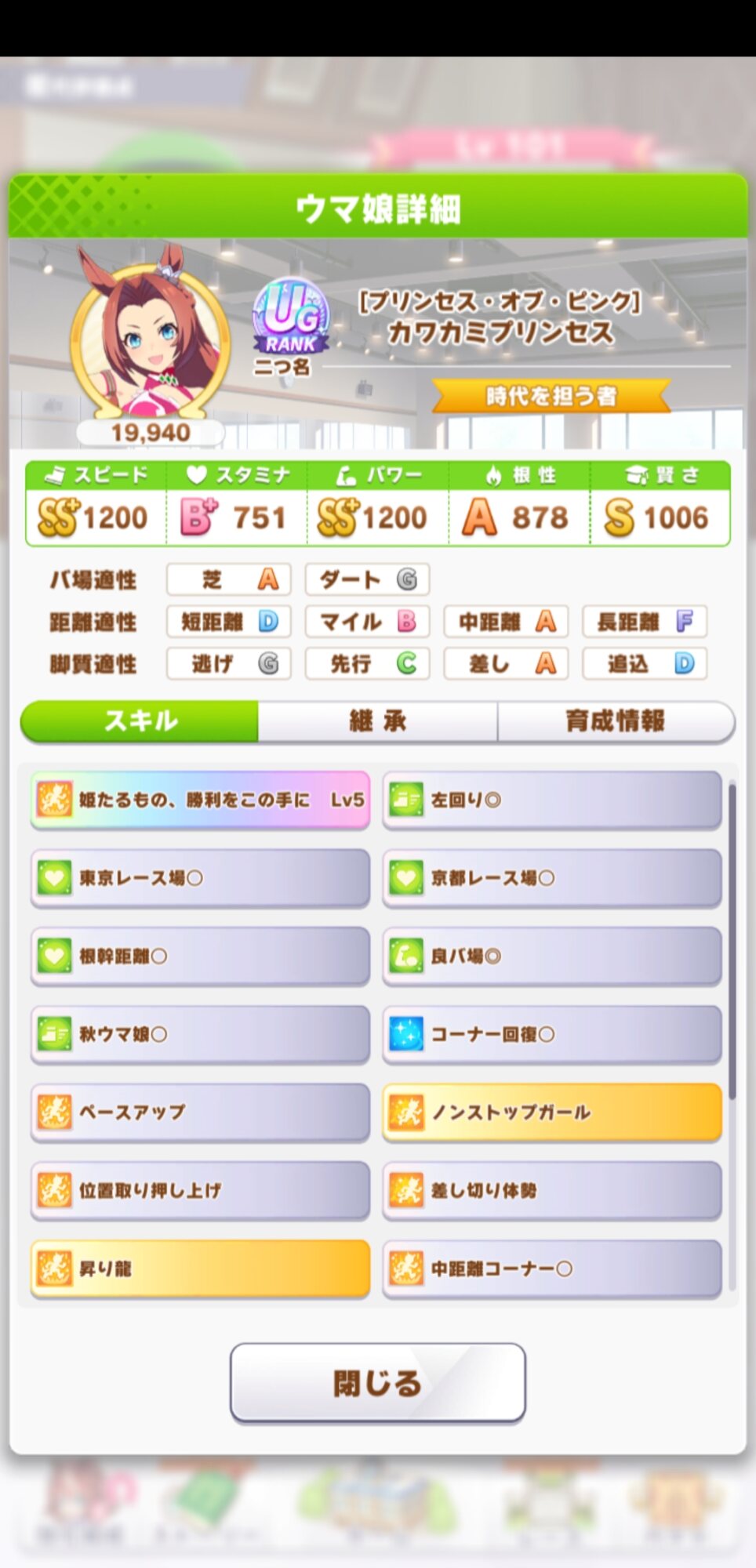Open the ノンストップガール skill
Image resolution: width=756 pixels, height=1568 pixels.
552,1112
